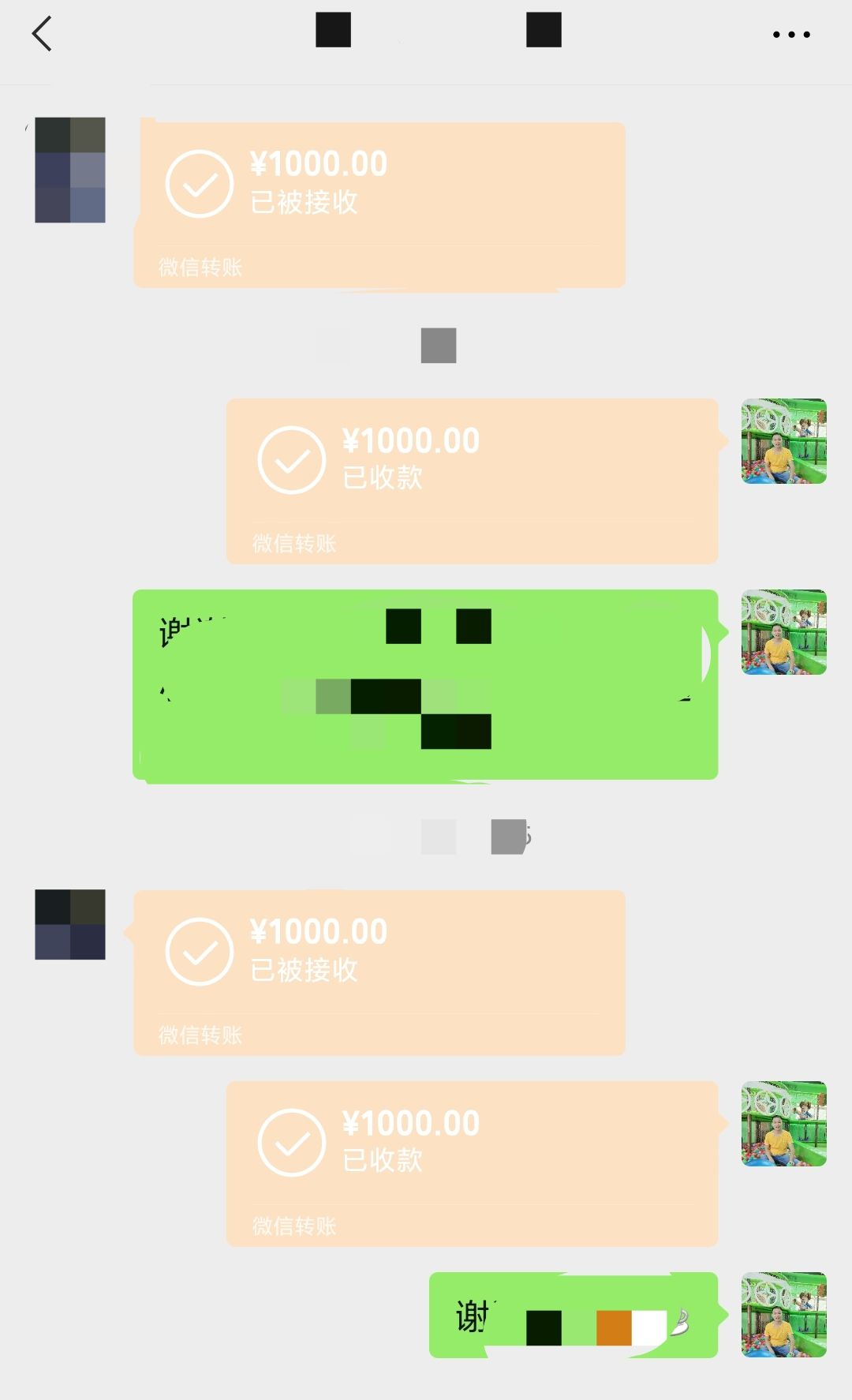The height and width of the screenshot is (1400, 852).
Task: Open the chat's three-dot options menu
Action: click(x=790, y=35)
